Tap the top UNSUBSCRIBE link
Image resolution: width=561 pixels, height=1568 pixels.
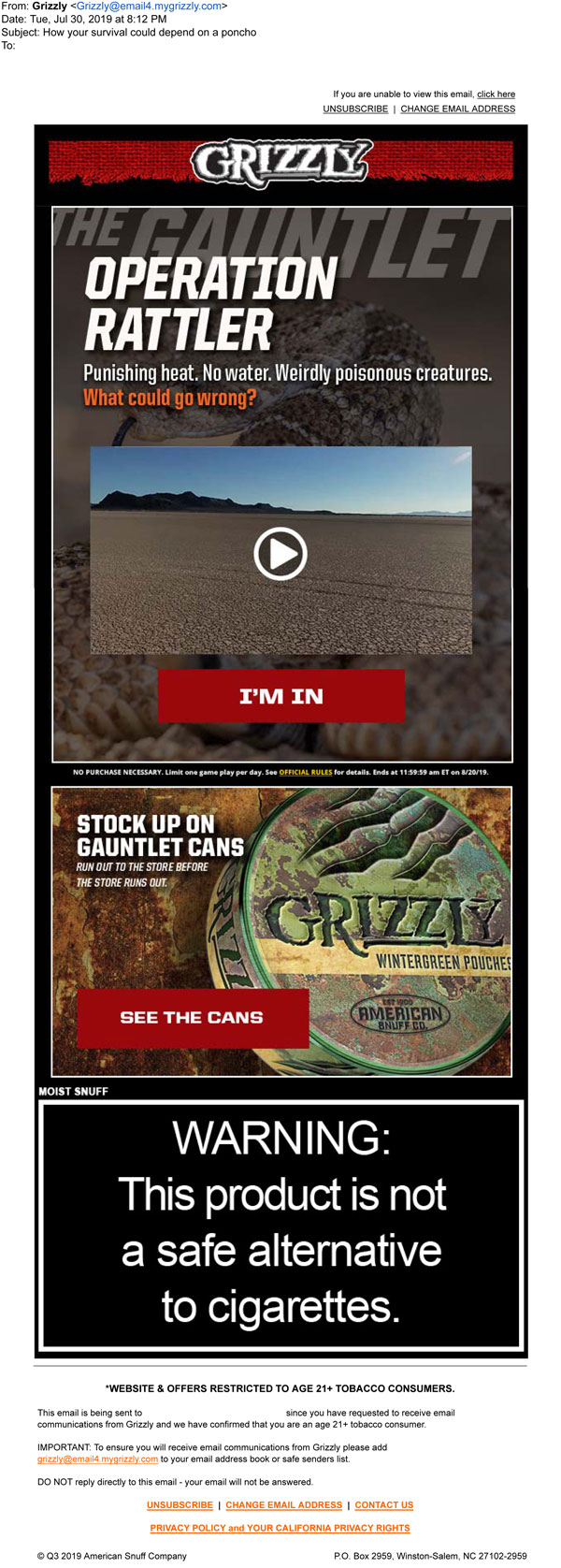coord(355,109)
